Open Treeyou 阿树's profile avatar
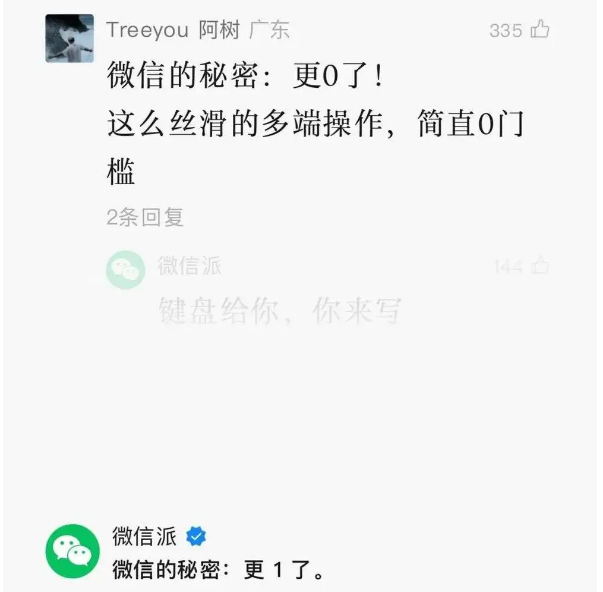Viewport: 603px width, 592px height. [70, 39]
